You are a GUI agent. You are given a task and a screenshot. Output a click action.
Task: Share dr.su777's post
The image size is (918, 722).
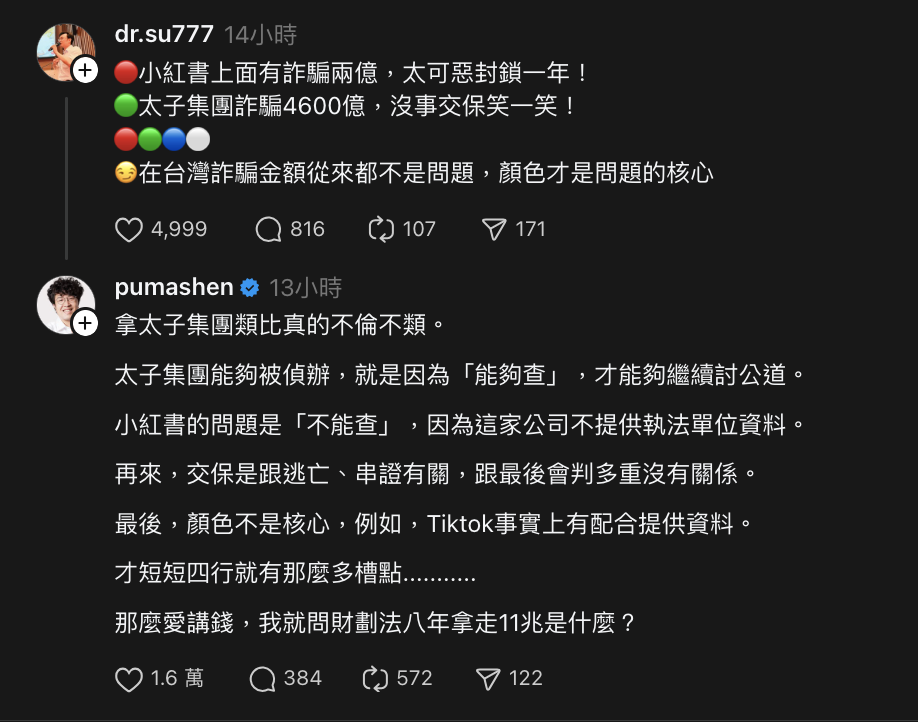494,230
